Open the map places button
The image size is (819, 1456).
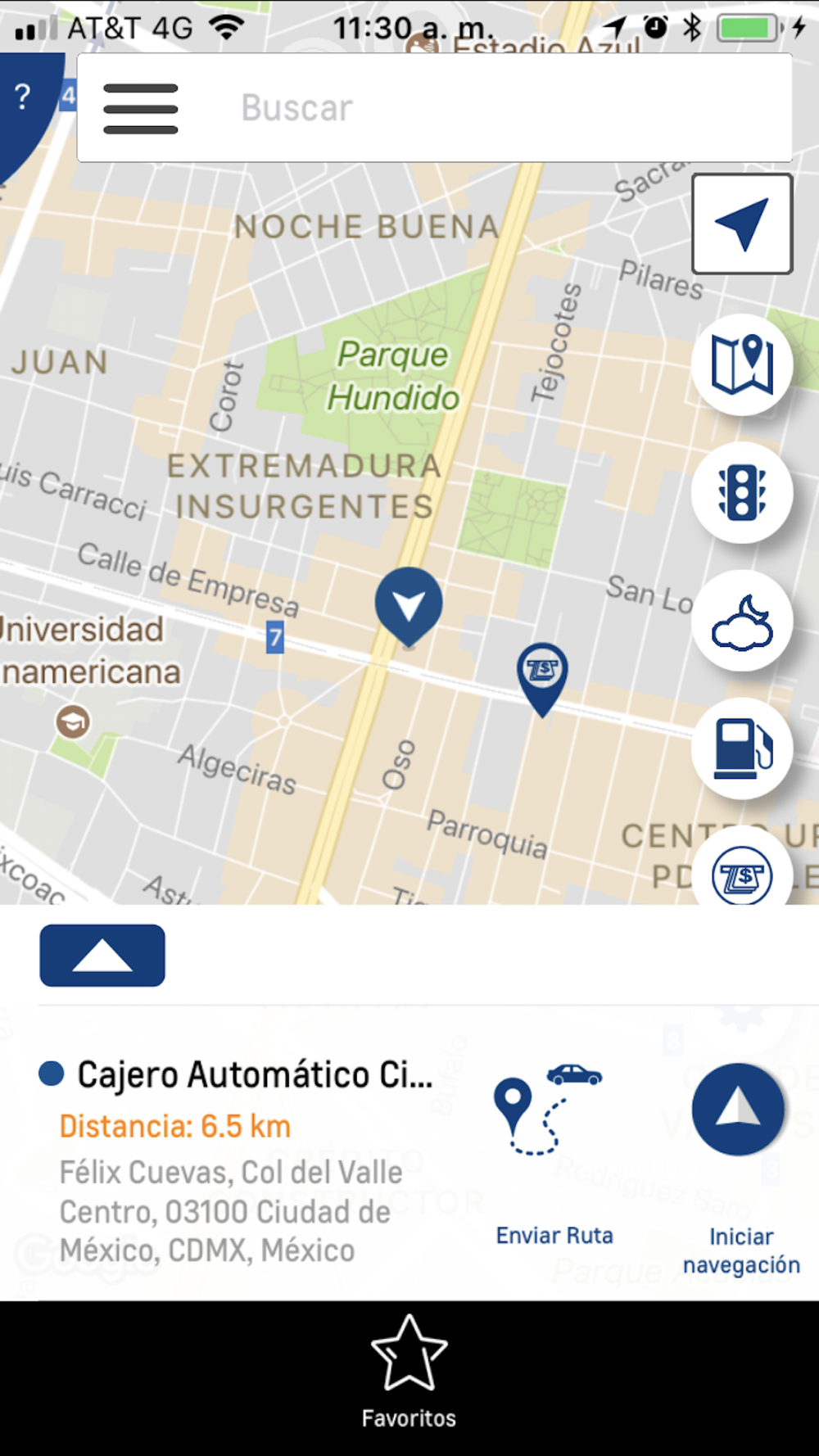click(x=742, y=364)
